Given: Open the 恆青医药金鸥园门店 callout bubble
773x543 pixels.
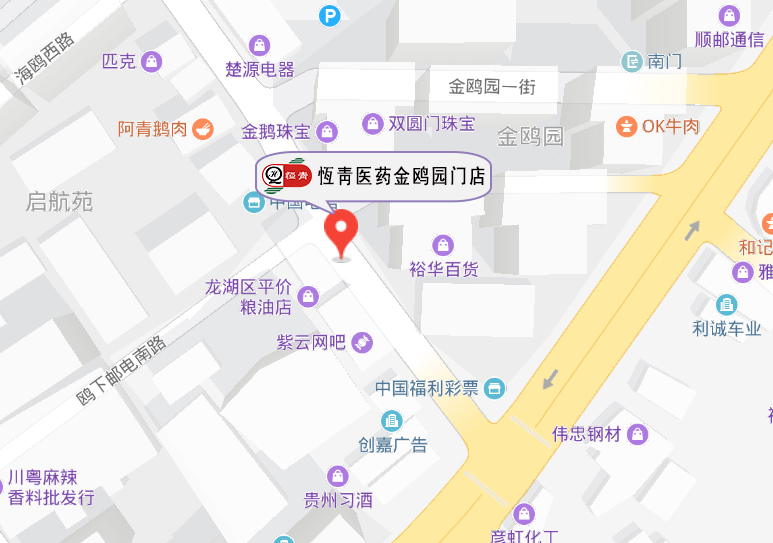Looking at the screenshot, I should point(373,177).
